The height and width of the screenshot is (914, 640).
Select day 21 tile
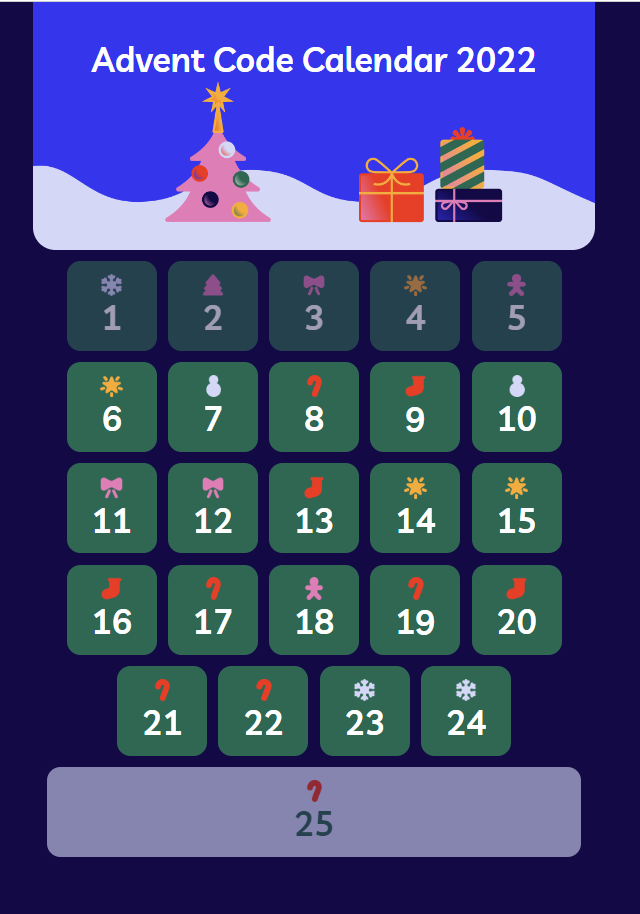click(162, 711)
